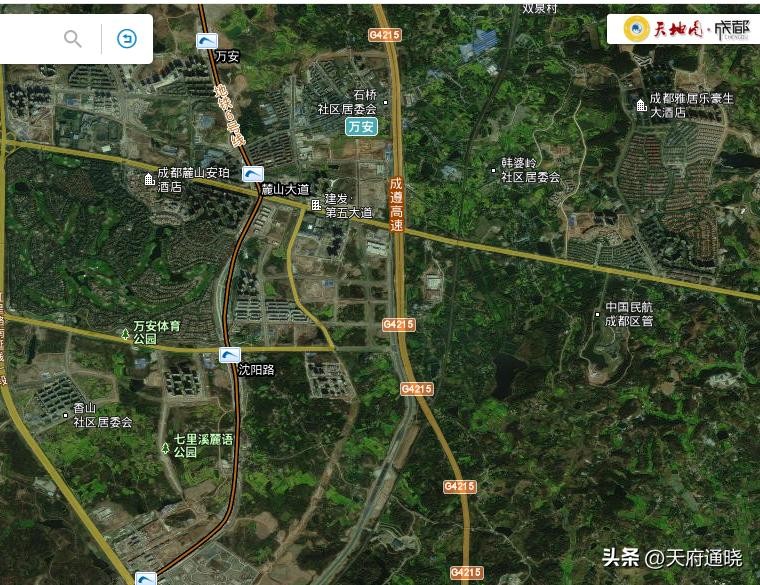Focus the map search box
The width and height of the screenshot is (760, 585).
click(28, 39)
